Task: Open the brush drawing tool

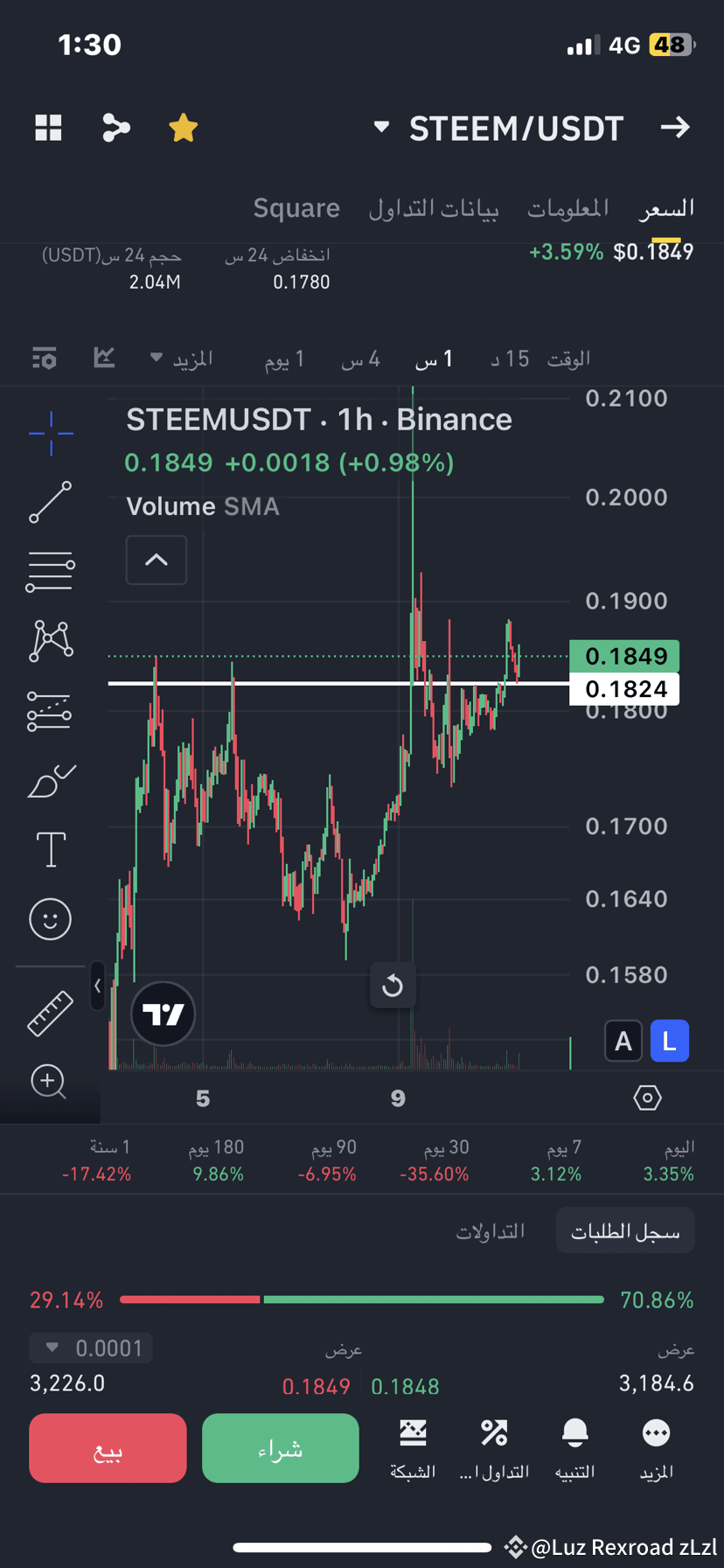Action: click(50, 780)
